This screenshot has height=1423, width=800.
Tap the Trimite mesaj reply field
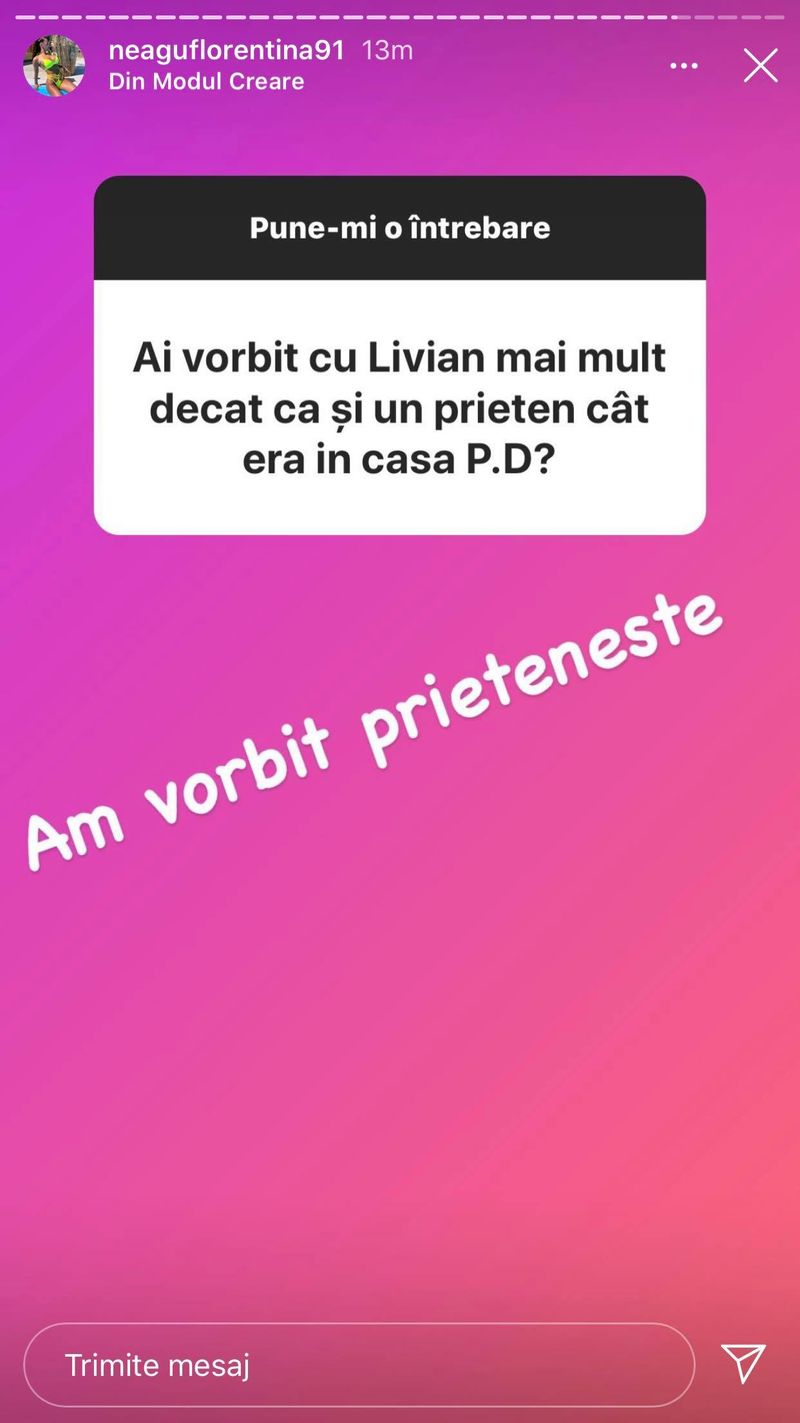(358, 1365)
